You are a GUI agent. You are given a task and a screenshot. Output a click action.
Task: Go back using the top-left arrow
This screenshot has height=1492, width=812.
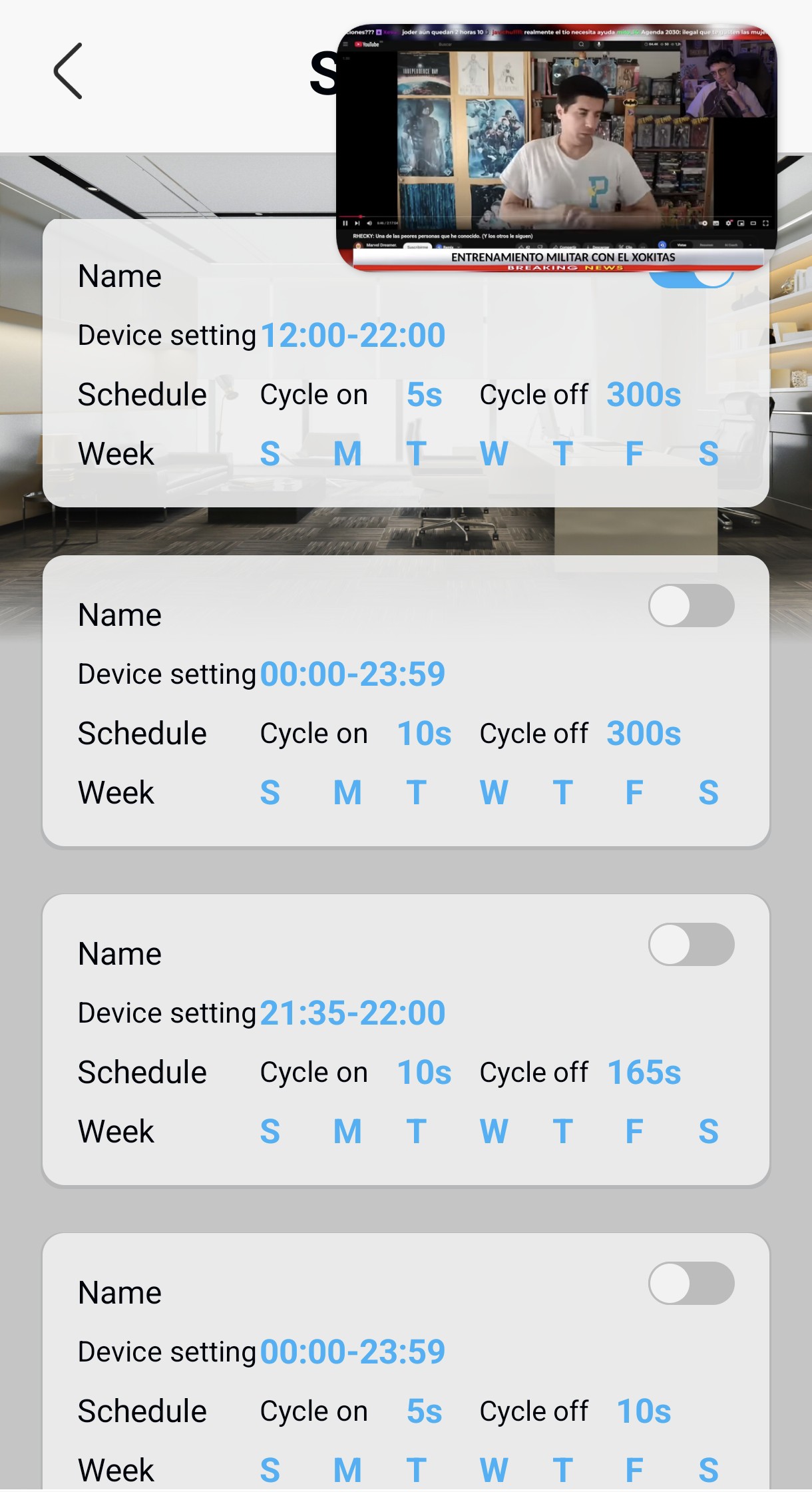68,71
